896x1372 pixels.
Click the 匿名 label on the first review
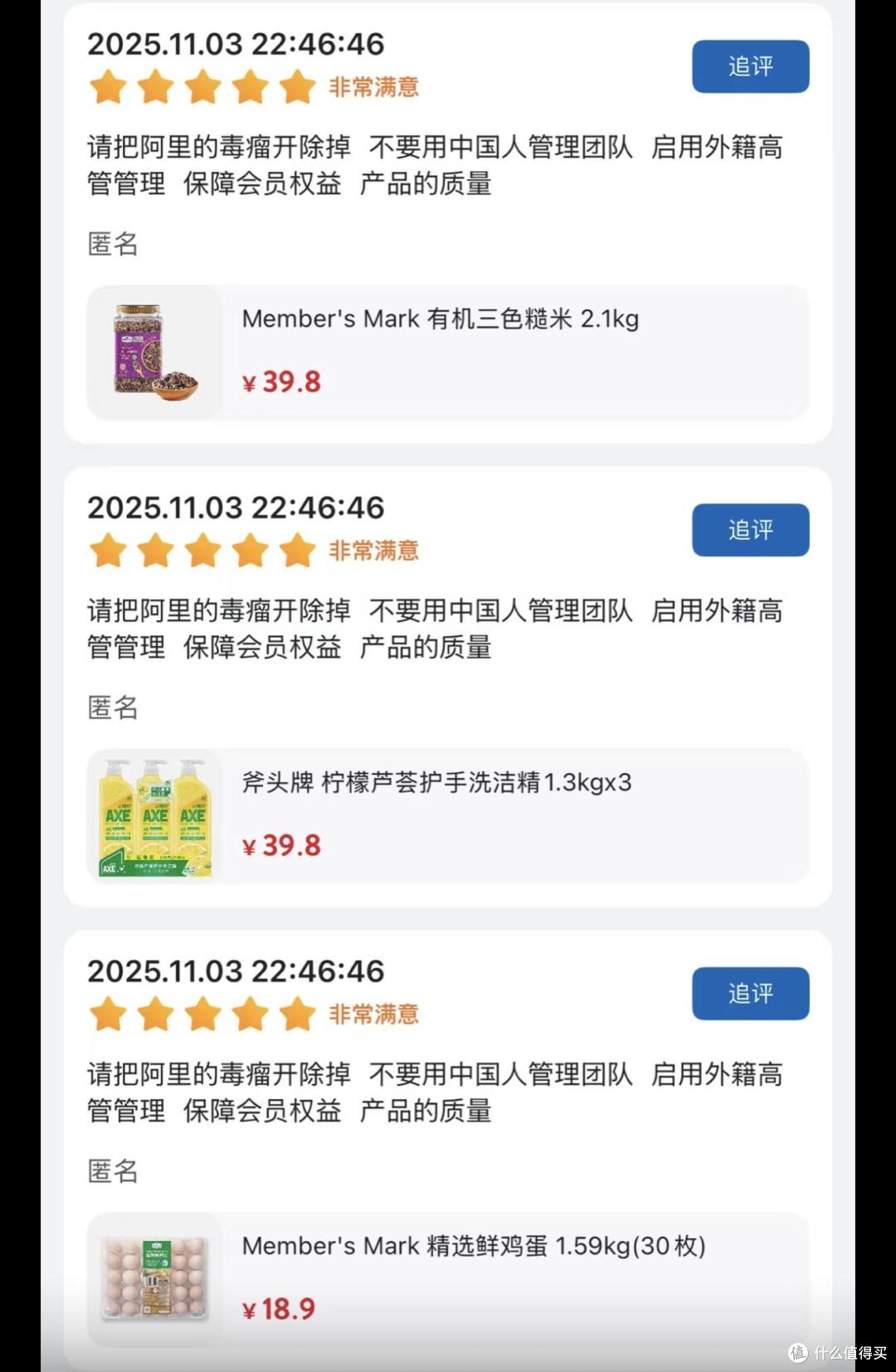pos(112,243)
